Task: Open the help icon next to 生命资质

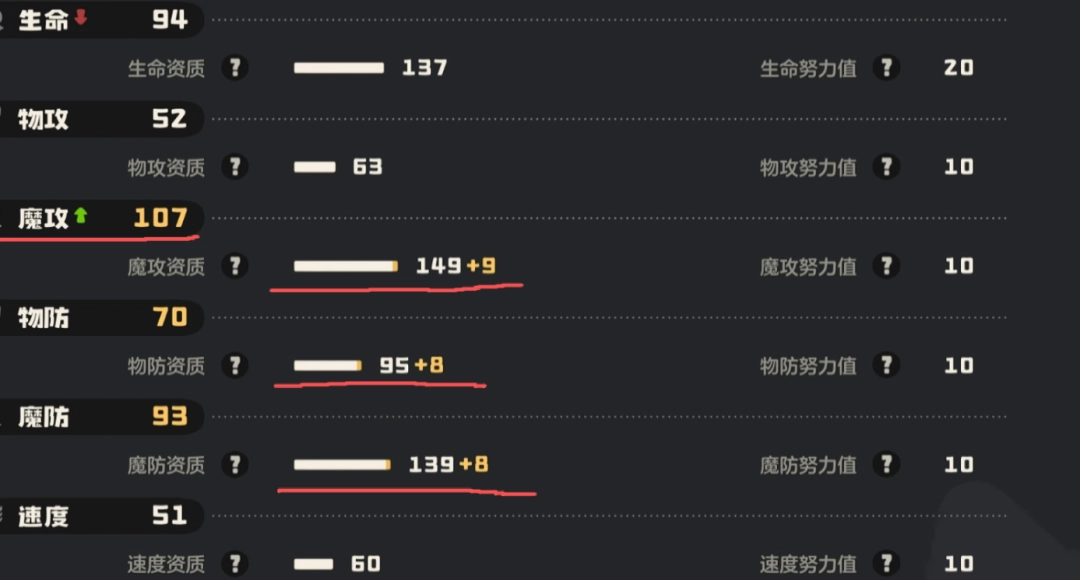Action: pos(235,68)
